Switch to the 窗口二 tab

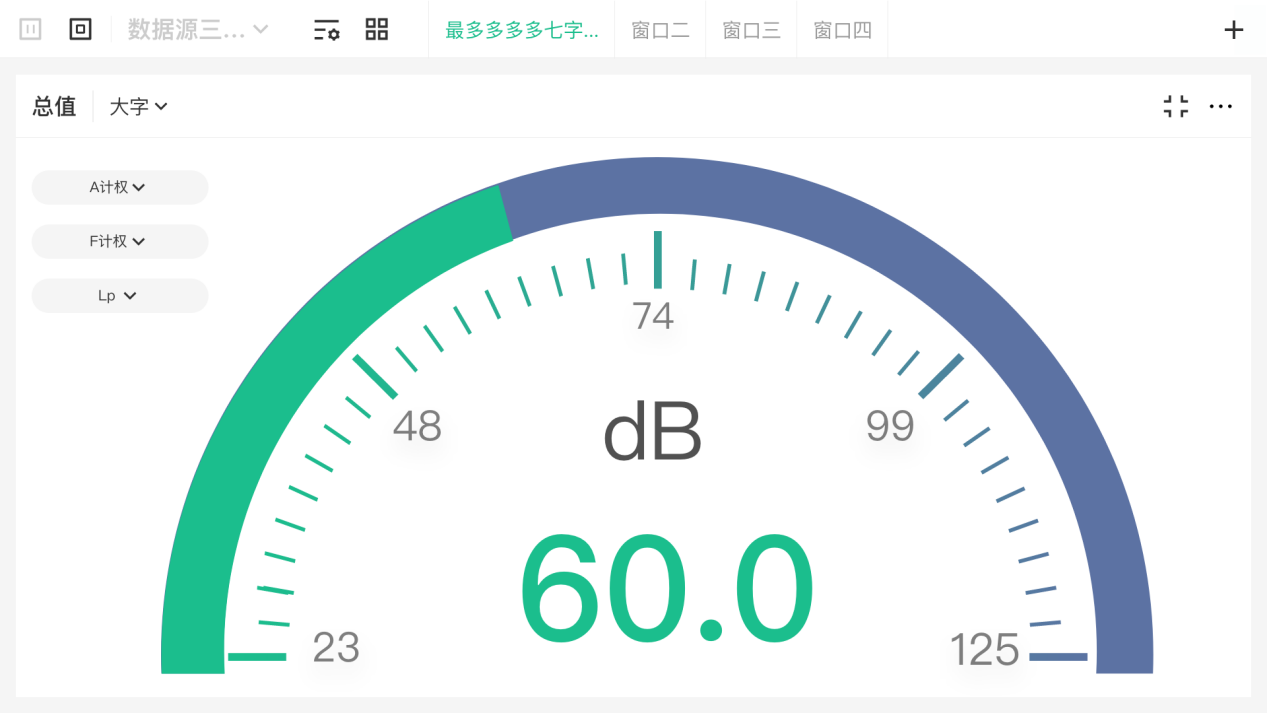(x=660, y=30)
